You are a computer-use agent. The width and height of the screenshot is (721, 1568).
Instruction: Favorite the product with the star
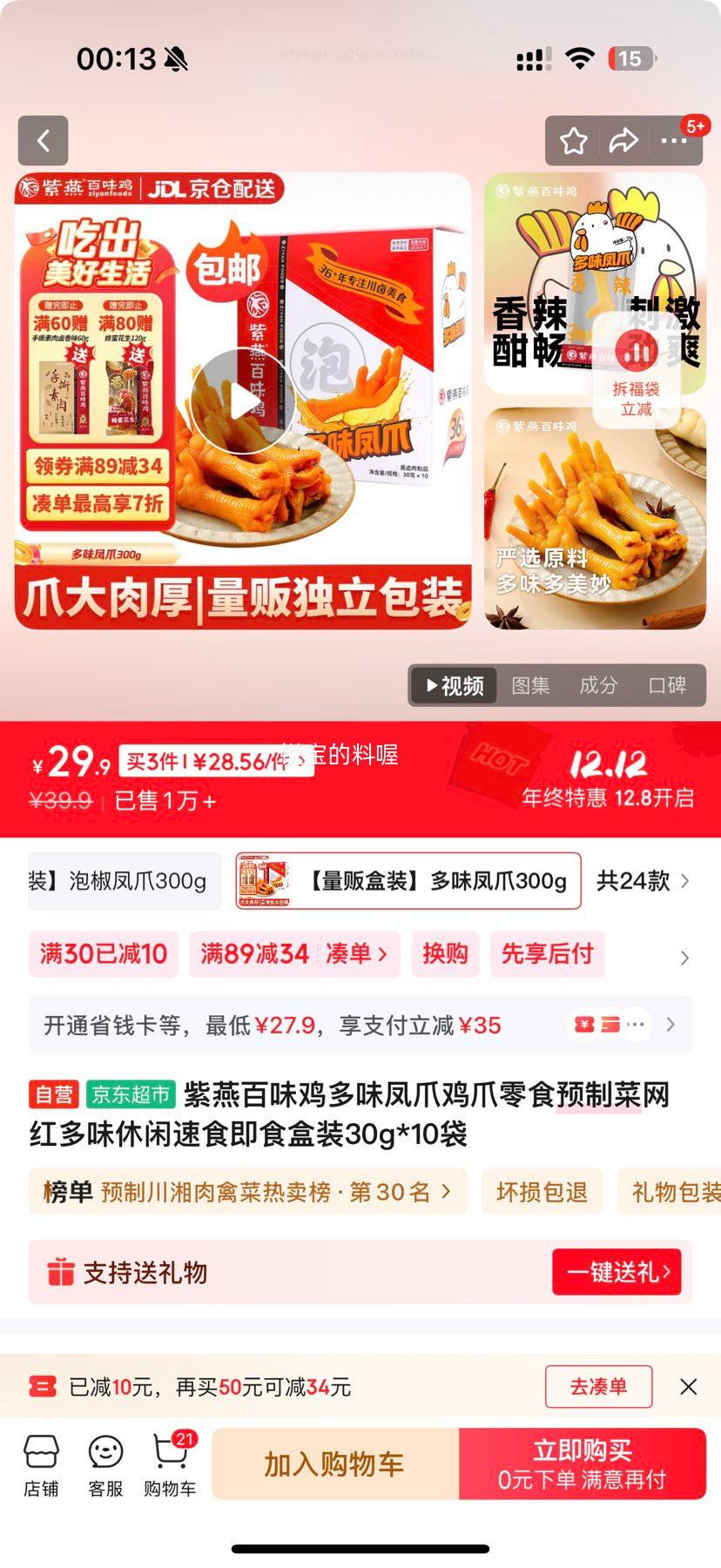point(573,140)
